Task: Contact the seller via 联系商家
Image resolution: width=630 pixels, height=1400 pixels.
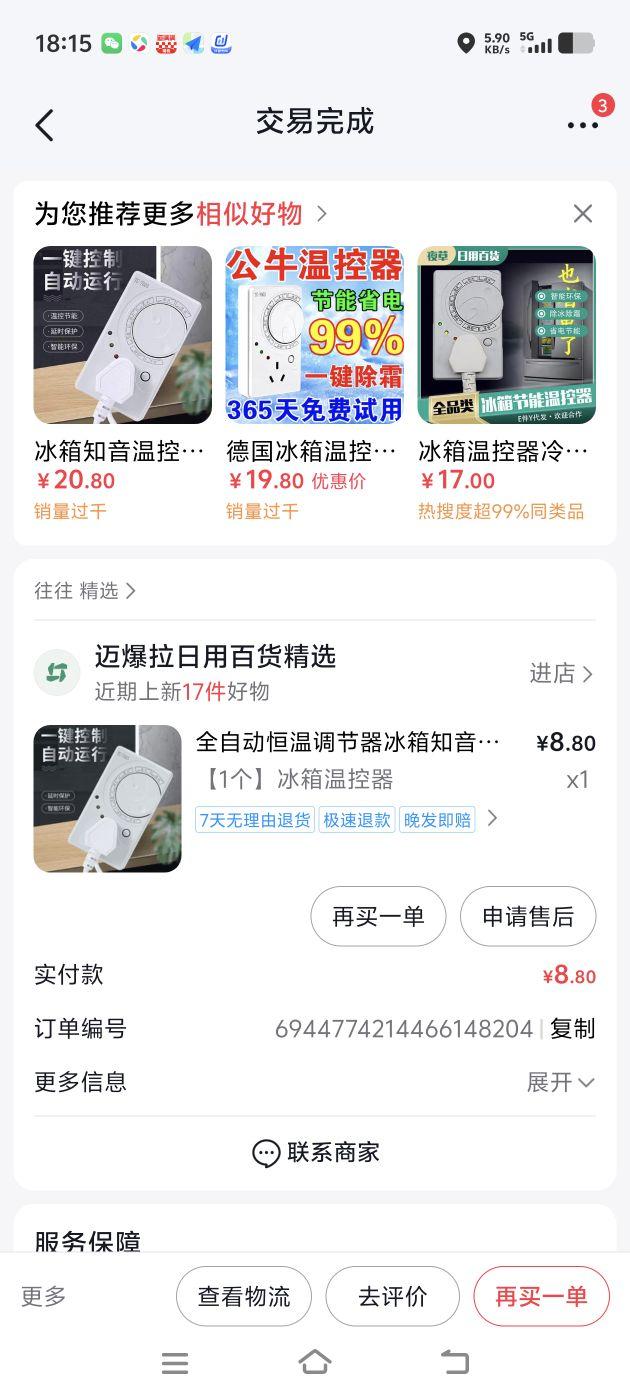Action: [x=315, y=1153]
